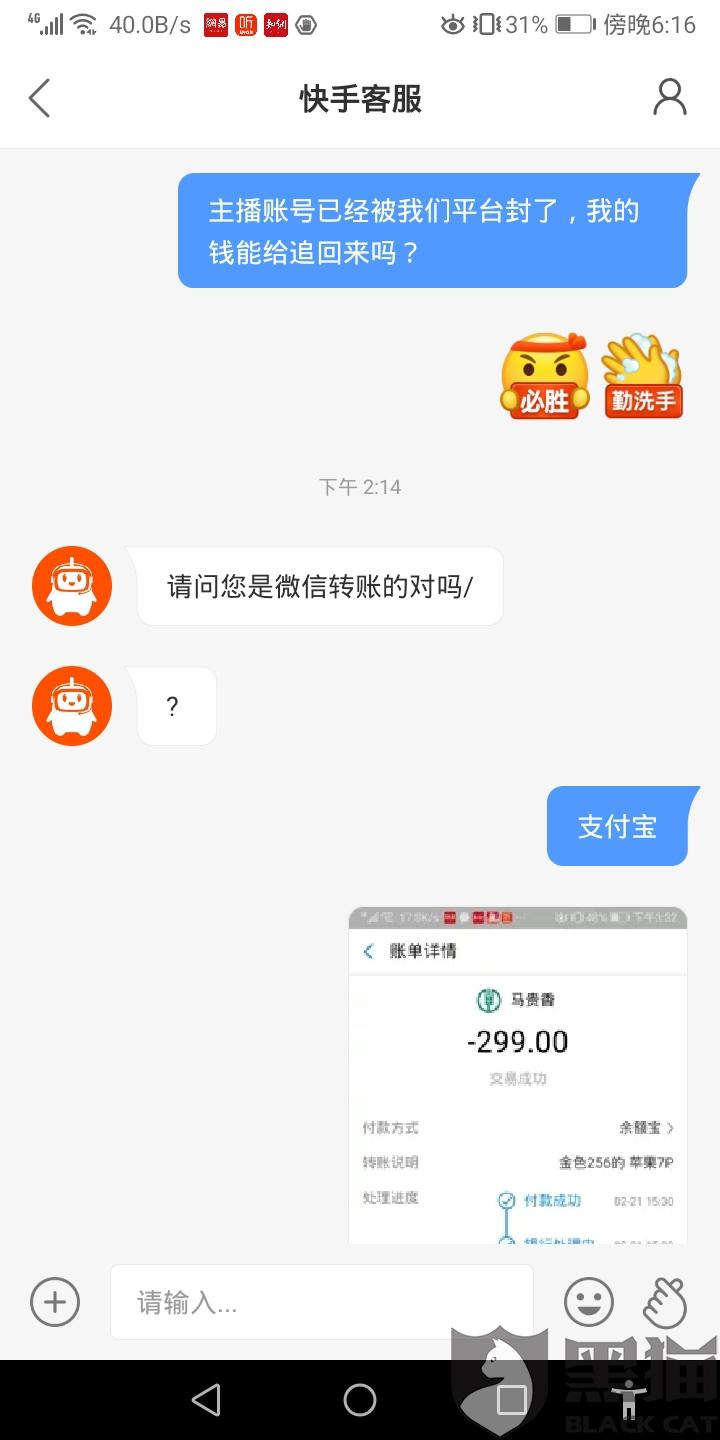
Task: Go back from 快手客服 chat
Action: coord(39,98)
